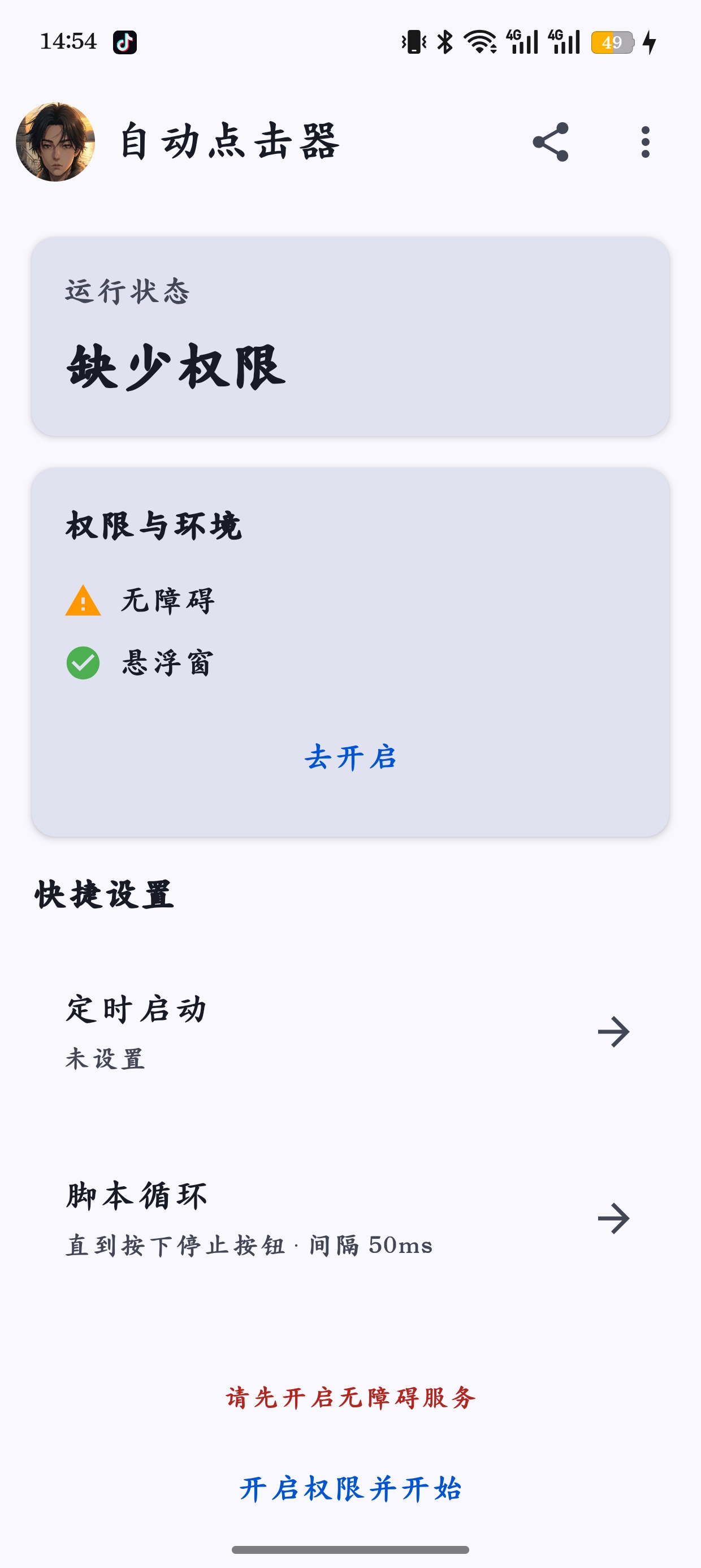Tap the TikTok icon in the status bar
Viewport: 701px width, 1568px height.
[x=124, y=41]
